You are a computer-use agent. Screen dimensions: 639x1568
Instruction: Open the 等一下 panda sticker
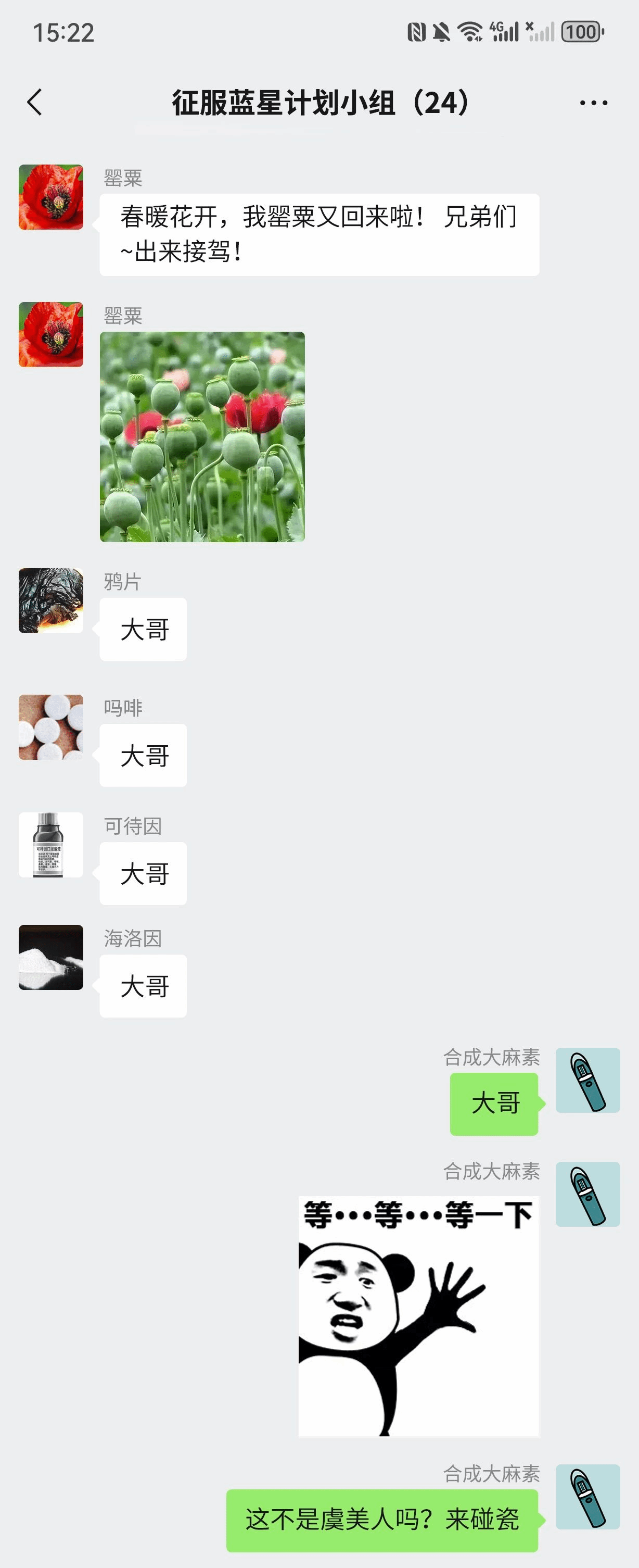point(418,1316)
